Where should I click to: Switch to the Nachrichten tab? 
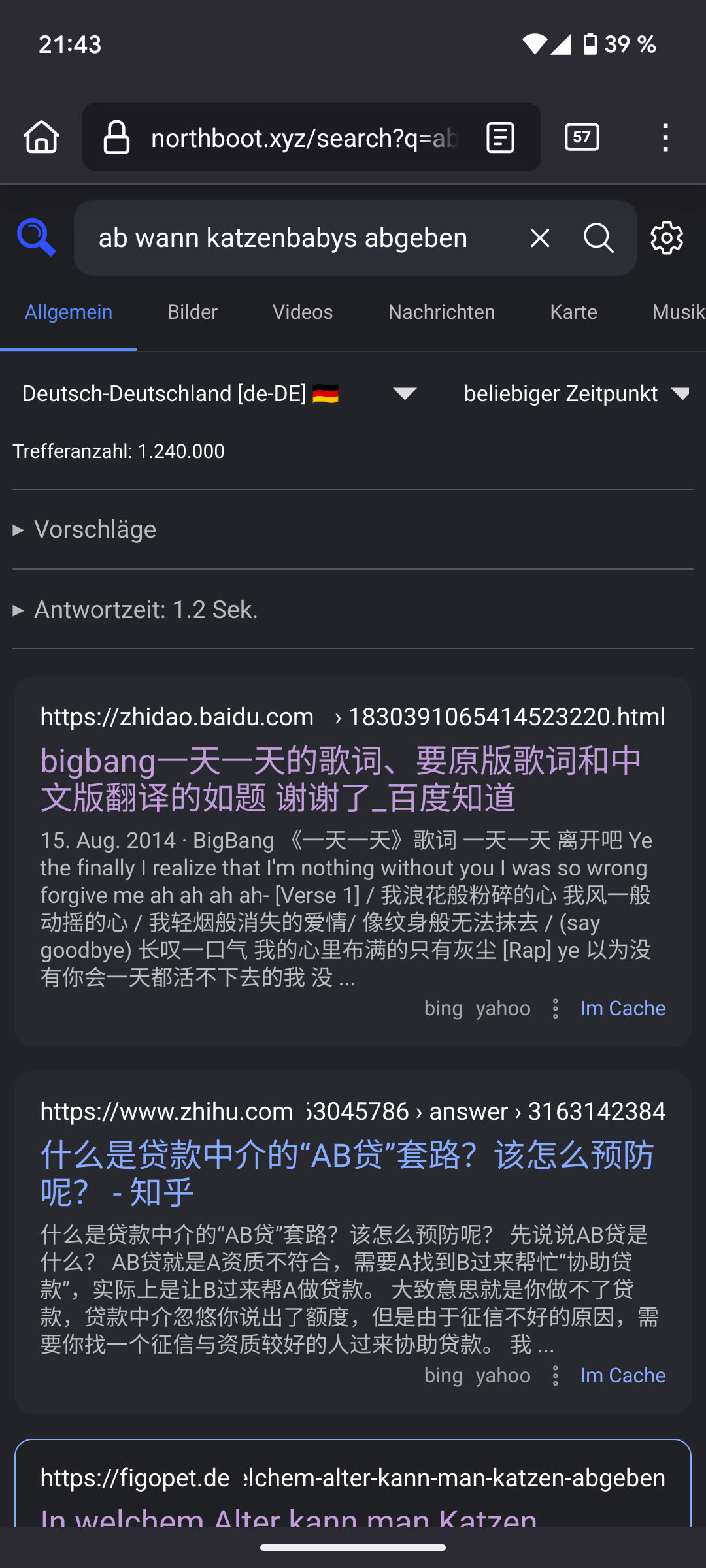pos(441,312)
